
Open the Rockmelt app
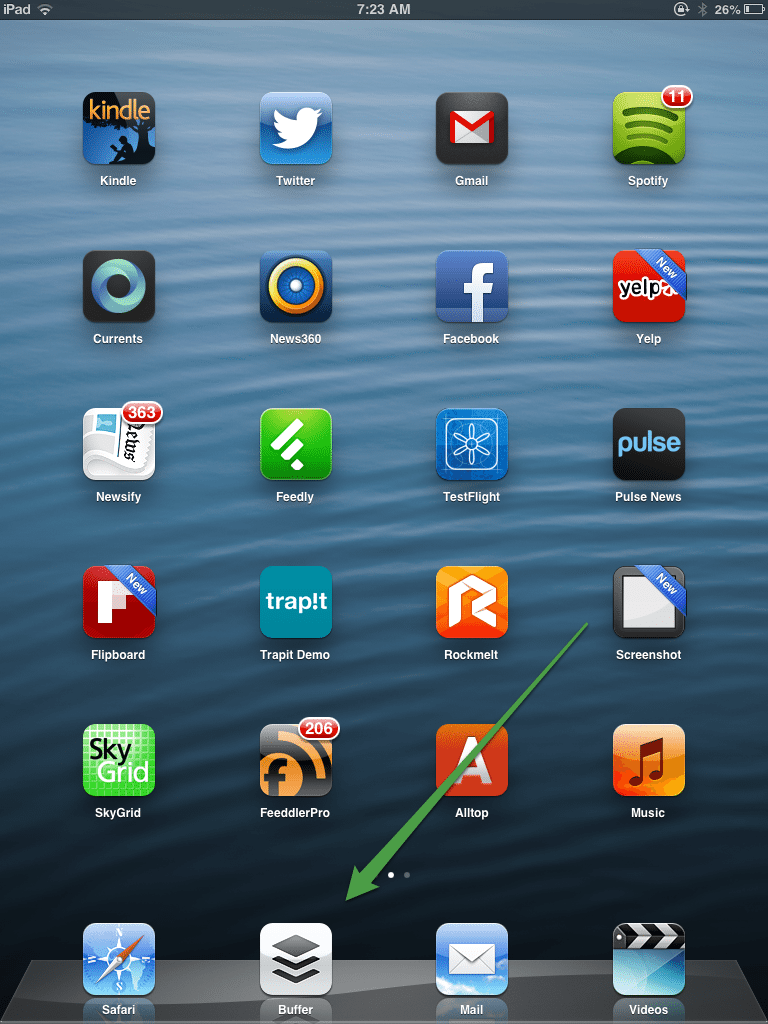coord(472,603)
